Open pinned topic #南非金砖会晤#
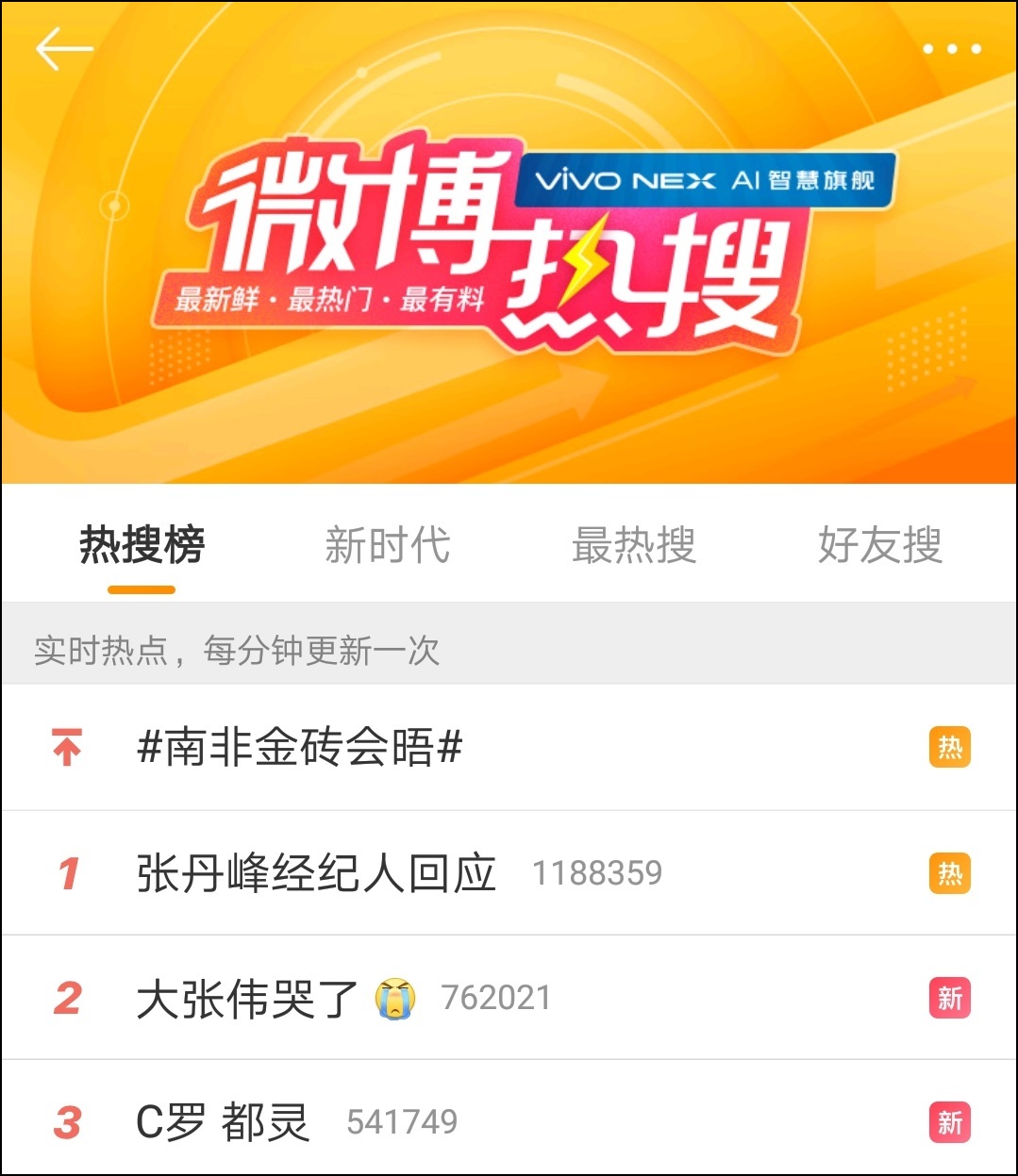This screenshot has width=1018, height=1176. (509, 748)
